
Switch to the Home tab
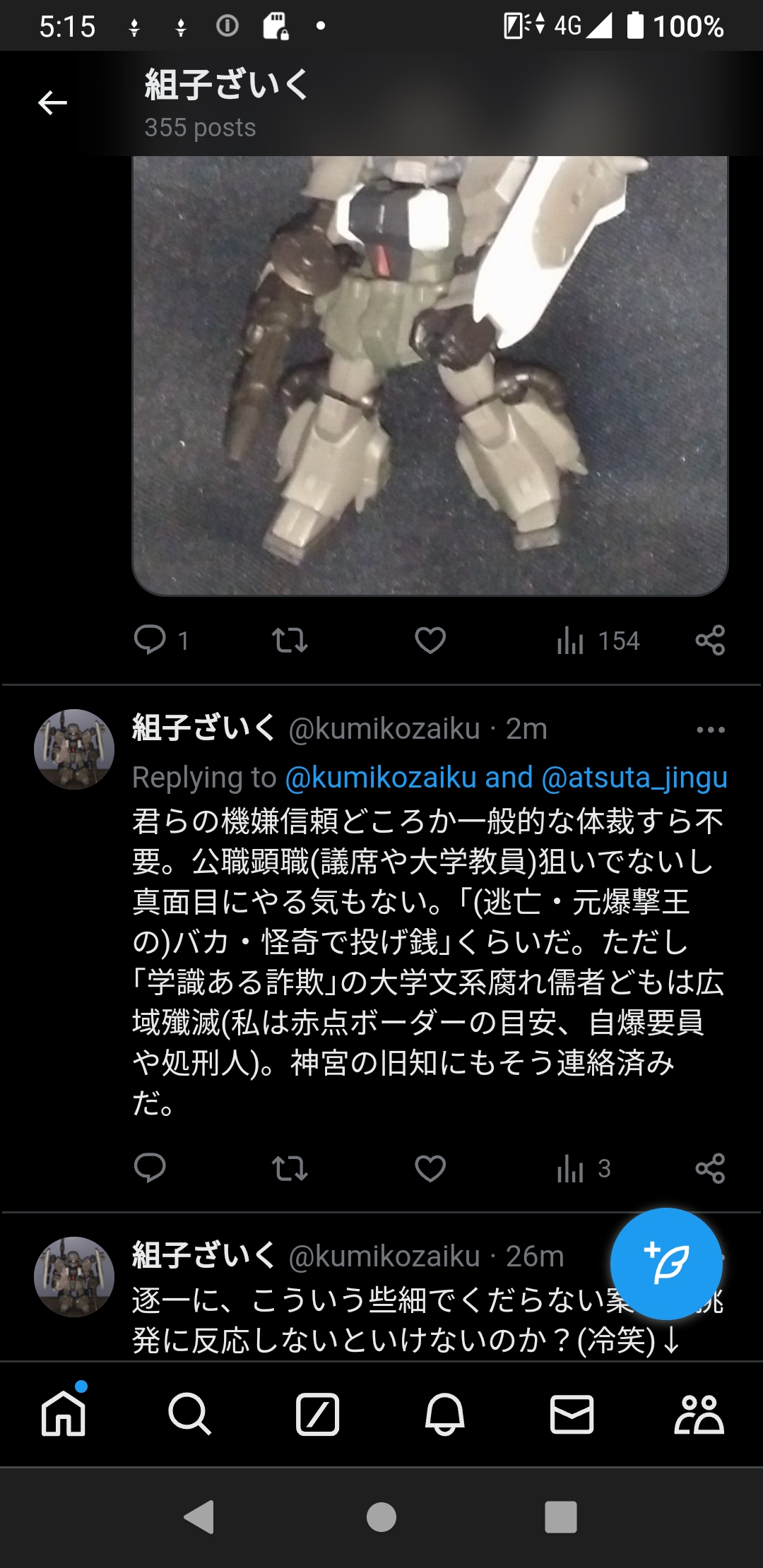[x=64, y=1414]
